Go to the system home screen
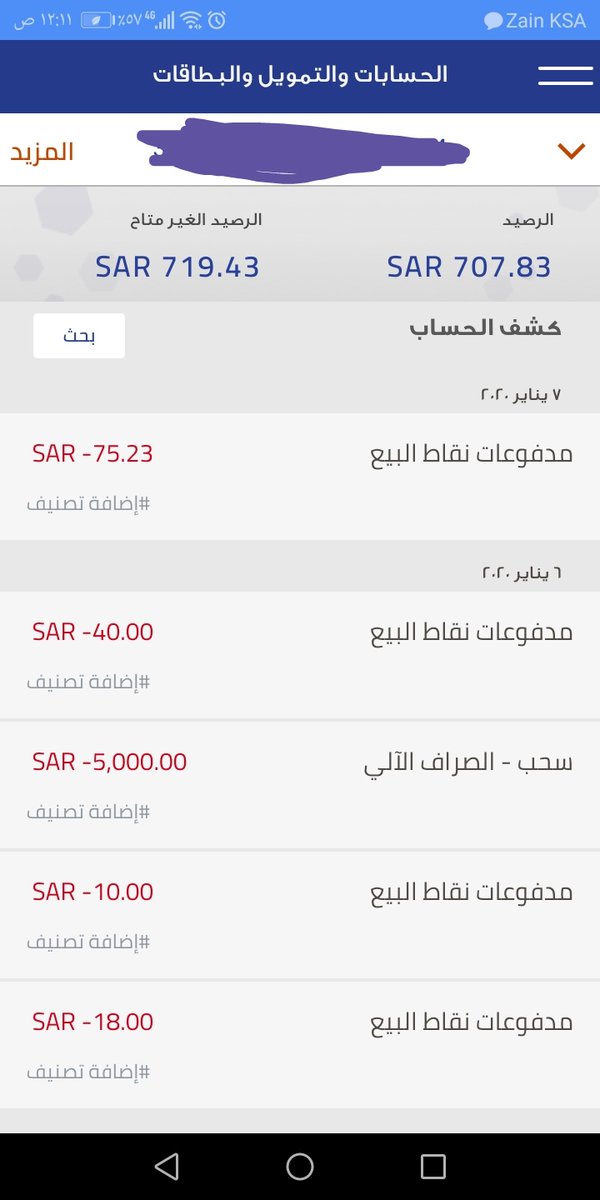This screenshot has height=1200, width=600. [300, 1166]
